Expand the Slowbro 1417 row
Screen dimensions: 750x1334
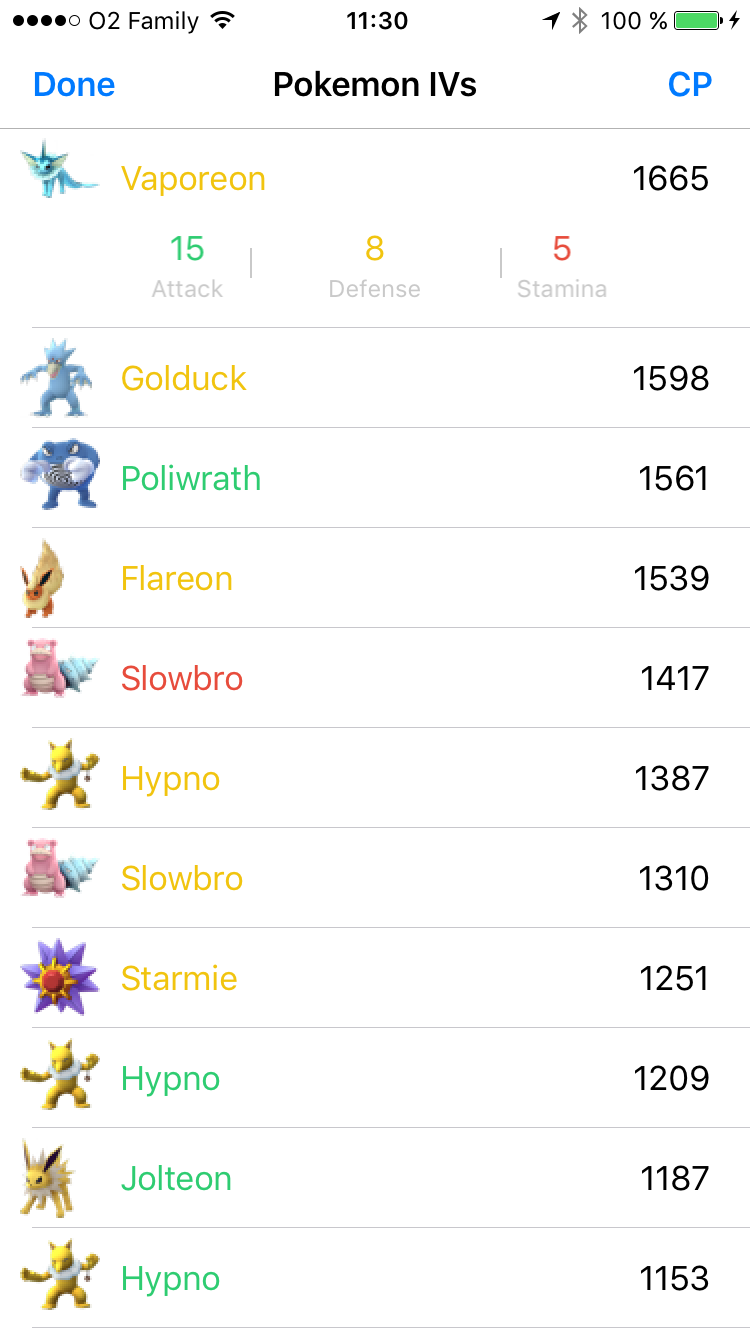click(x=375, y=678)
